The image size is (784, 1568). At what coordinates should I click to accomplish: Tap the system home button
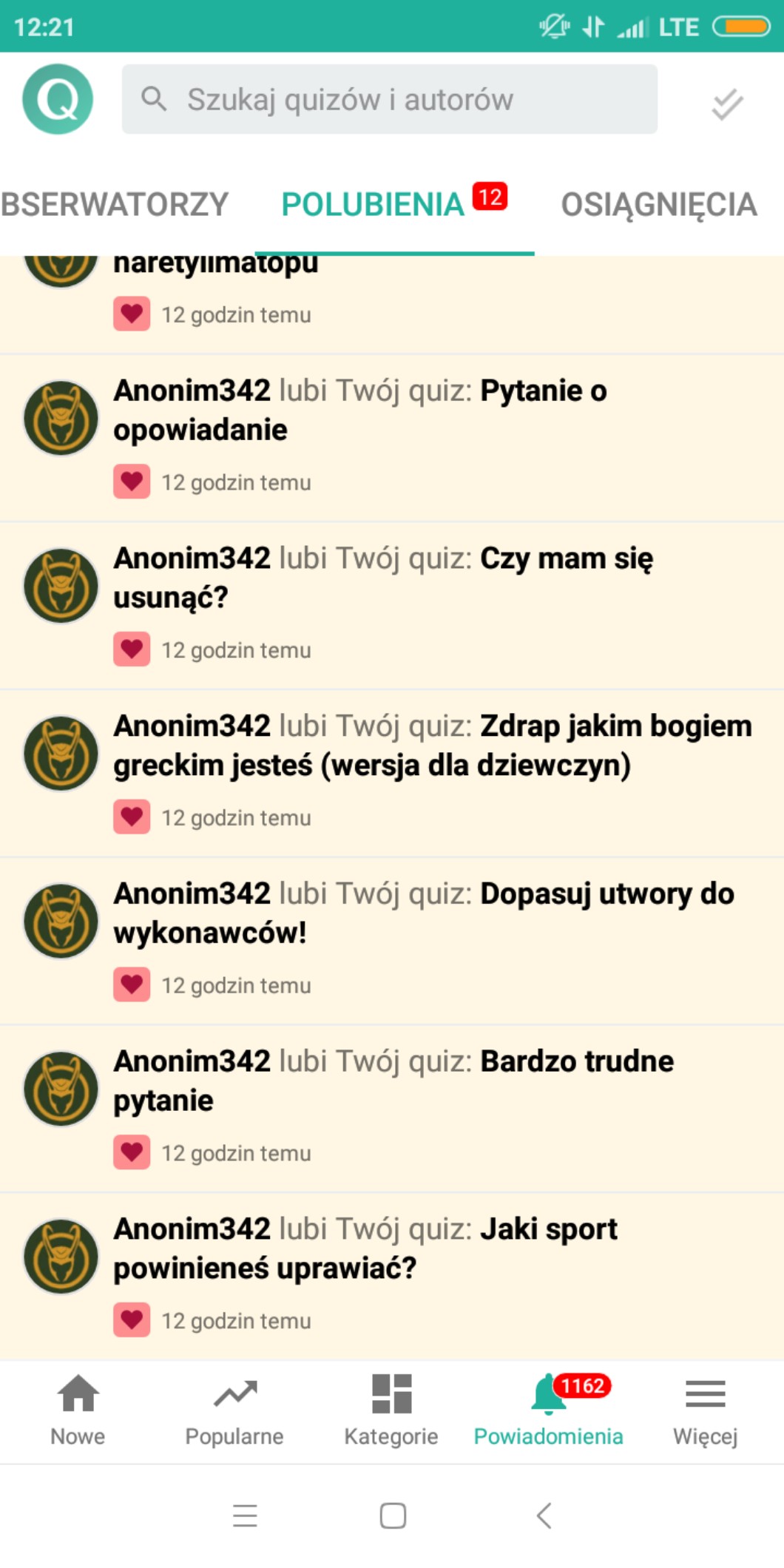click(x=393, y=1515)
